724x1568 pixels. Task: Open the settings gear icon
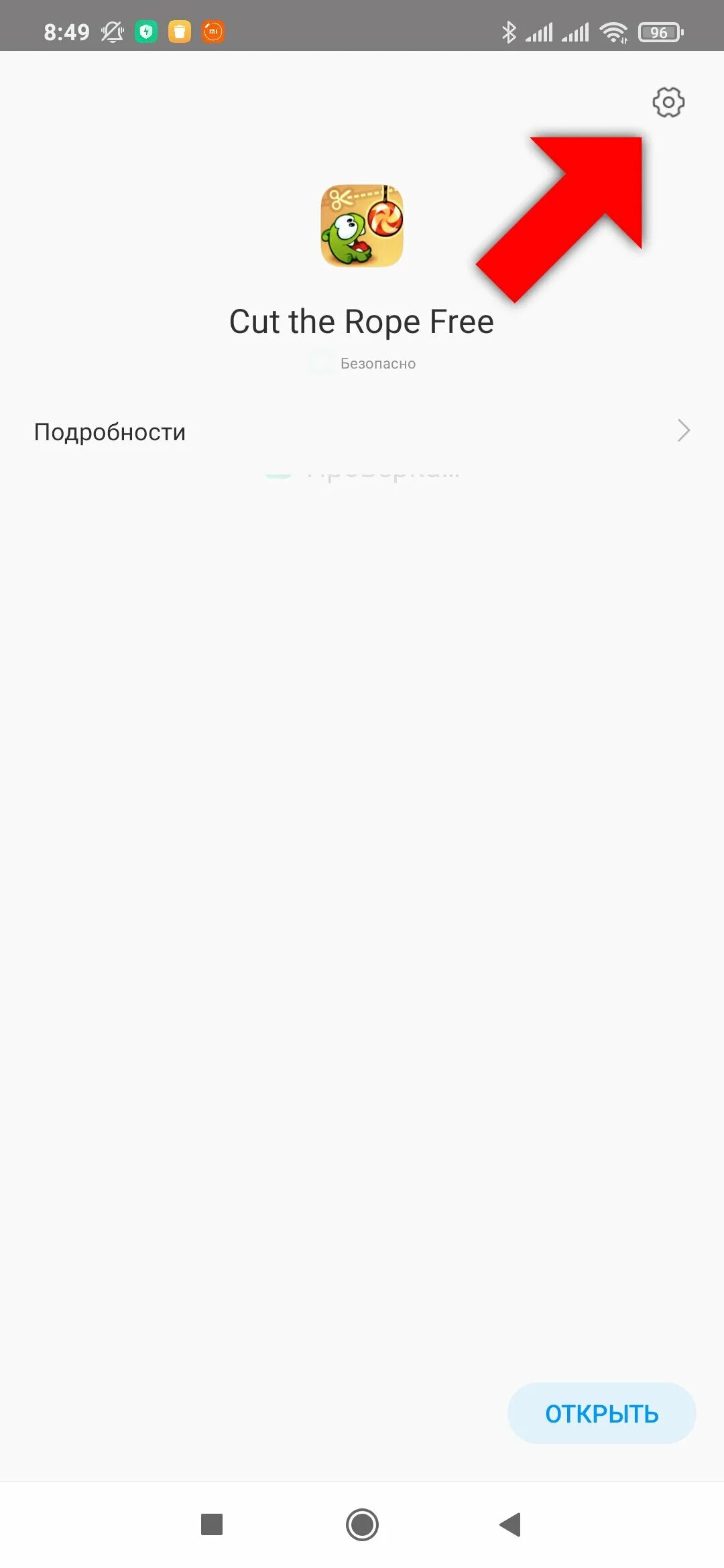(x=668, y=102)
